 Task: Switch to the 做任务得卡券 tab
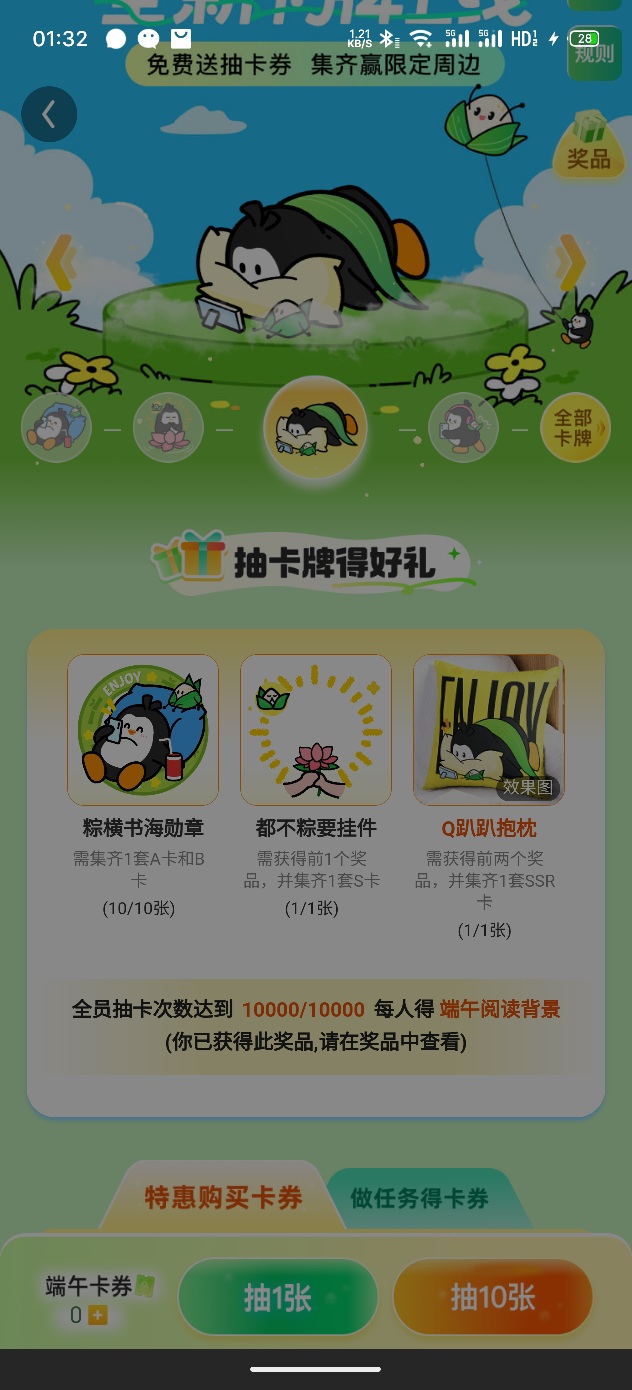point(420,1198)
